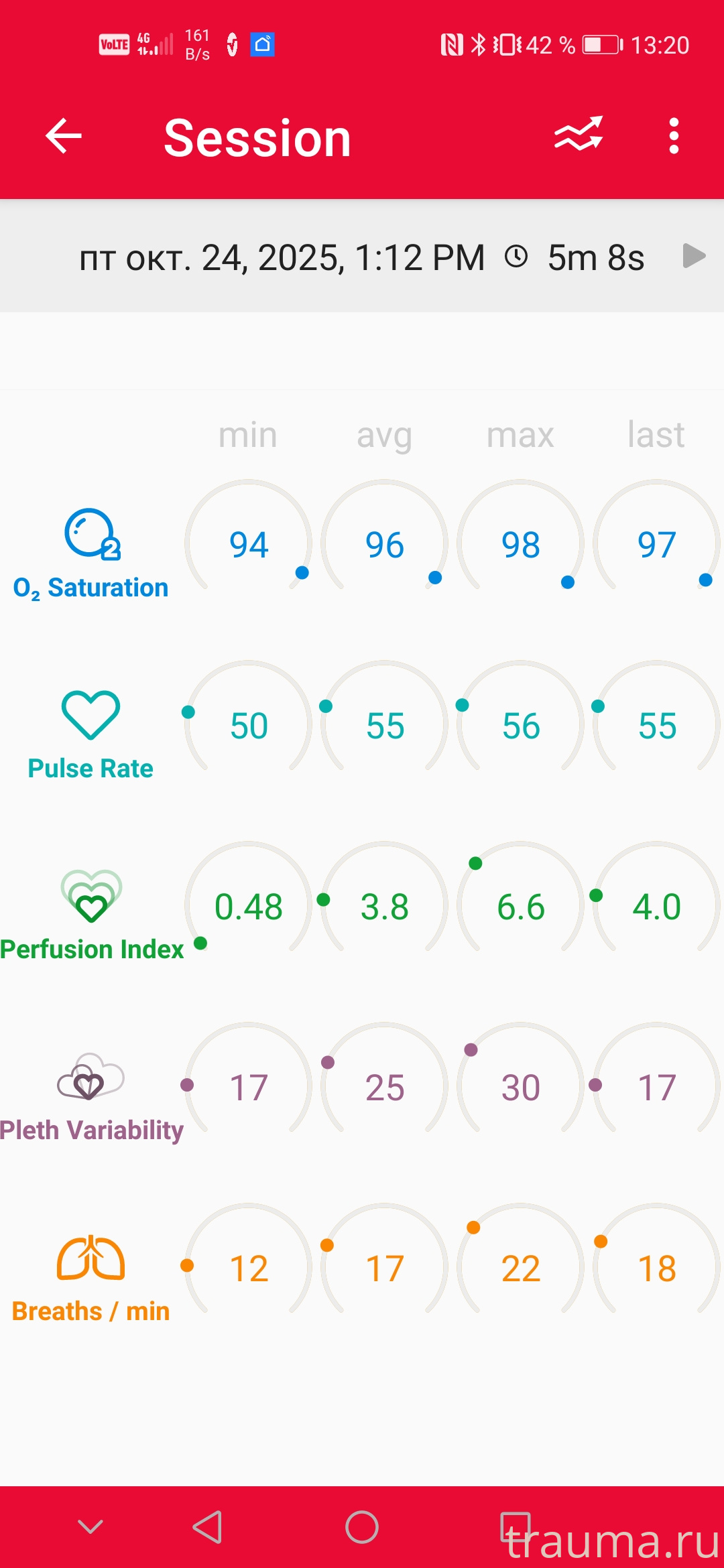
Task: Open the overflow menu
Action: pos(674,136)
